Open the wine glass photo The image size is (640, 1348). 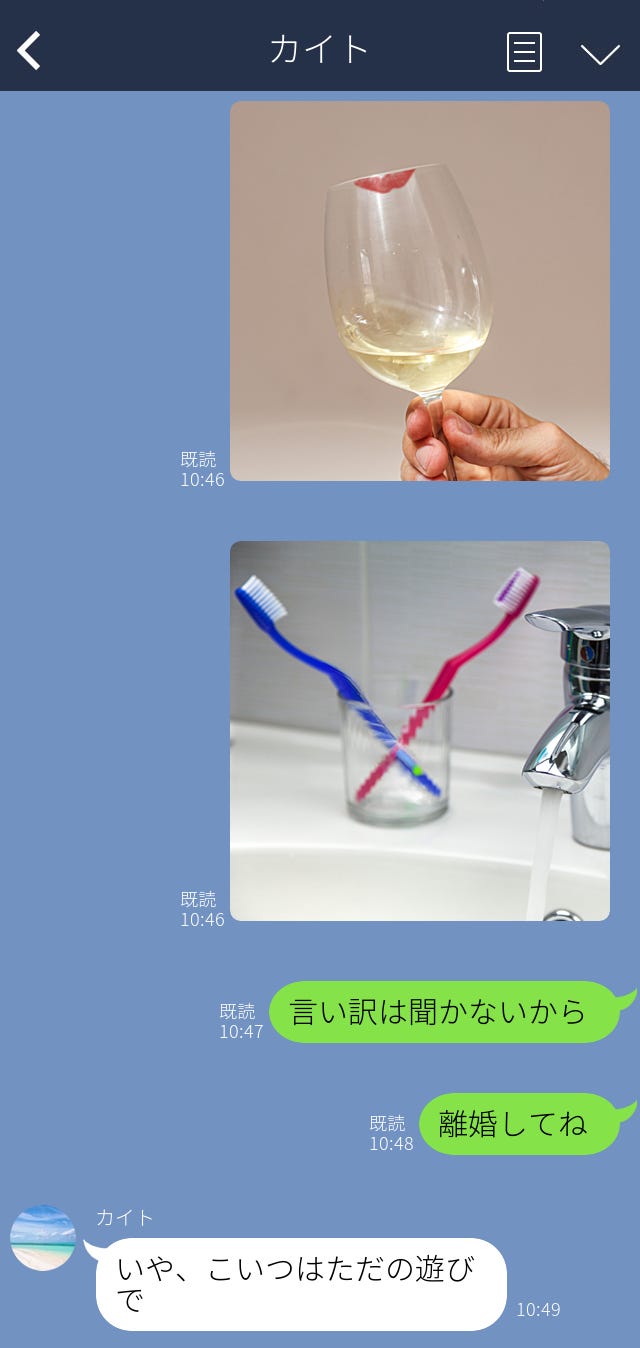coord(419,291)
